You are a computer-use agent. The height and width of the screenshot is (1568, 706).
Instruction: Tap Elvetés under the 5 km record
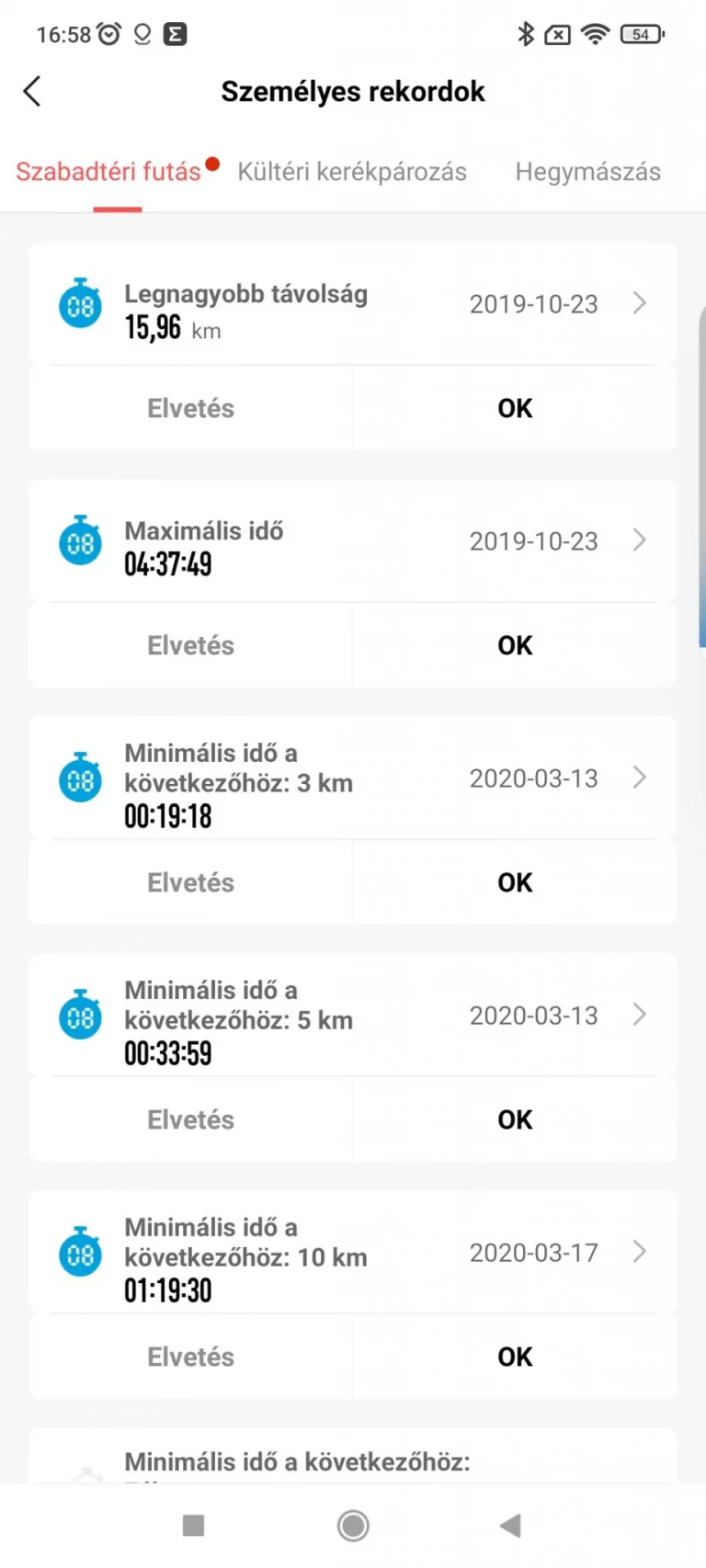[x=190, y=1119]
